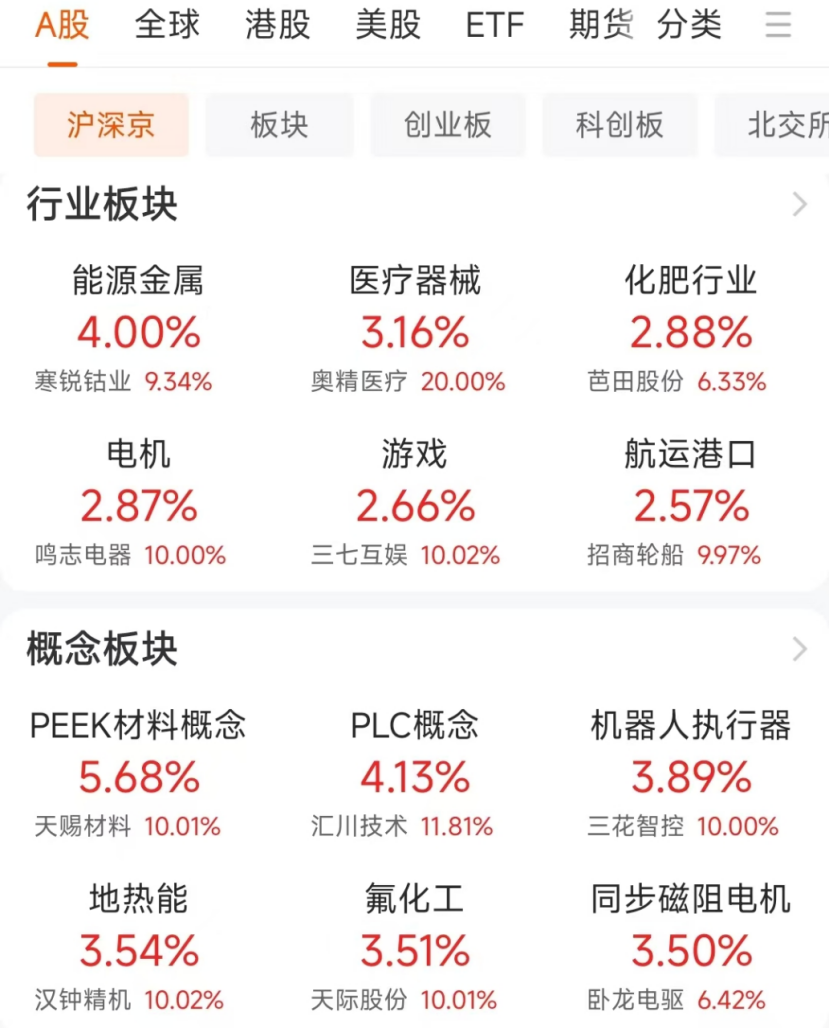This screenshot has height=1028, width=830.
Task: Switch to the 港股 tab
Action: (x=277, y=26)
